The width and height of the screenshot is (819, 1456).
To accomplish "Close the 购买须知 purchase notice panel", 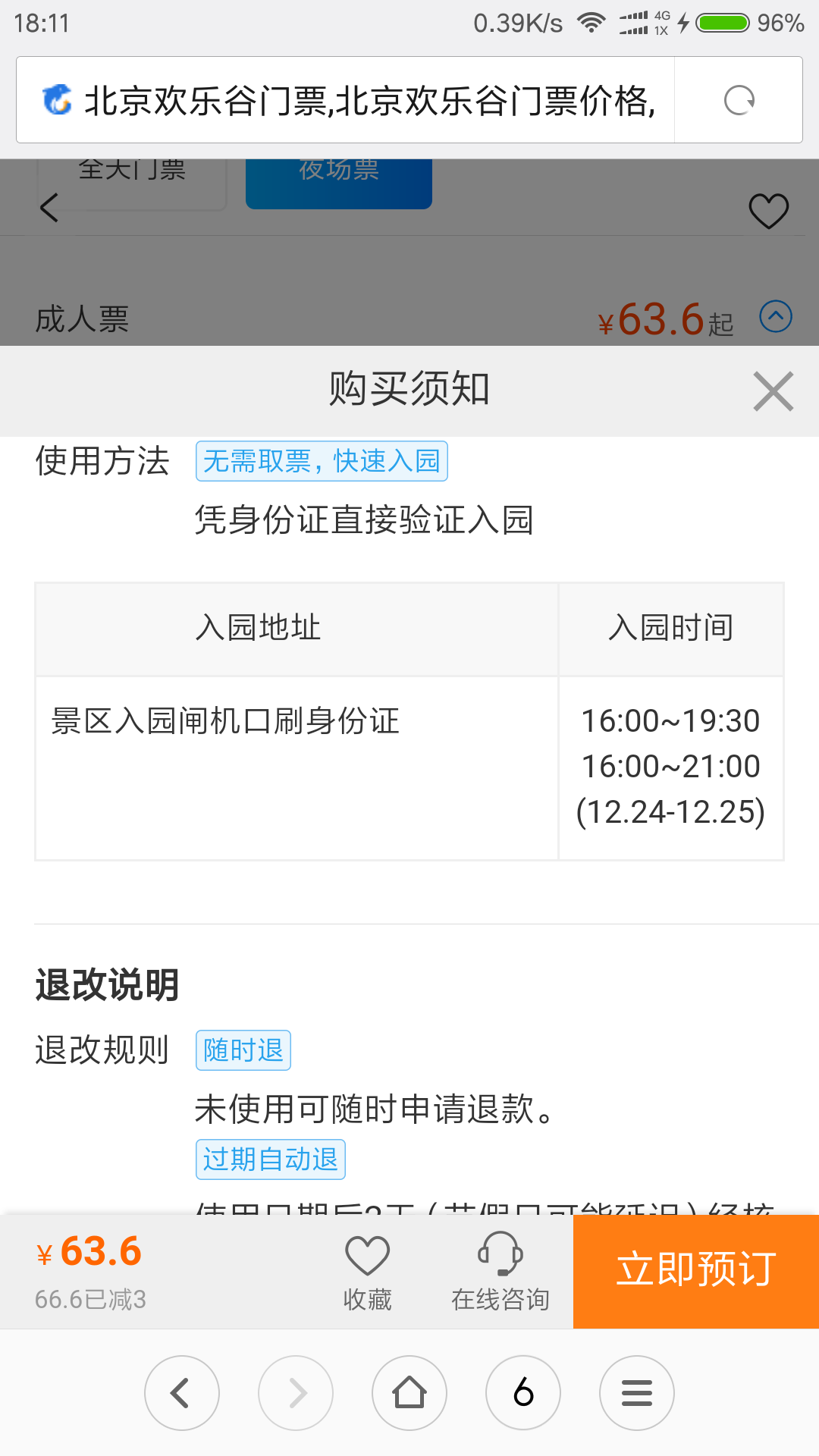I will (773, 391).
